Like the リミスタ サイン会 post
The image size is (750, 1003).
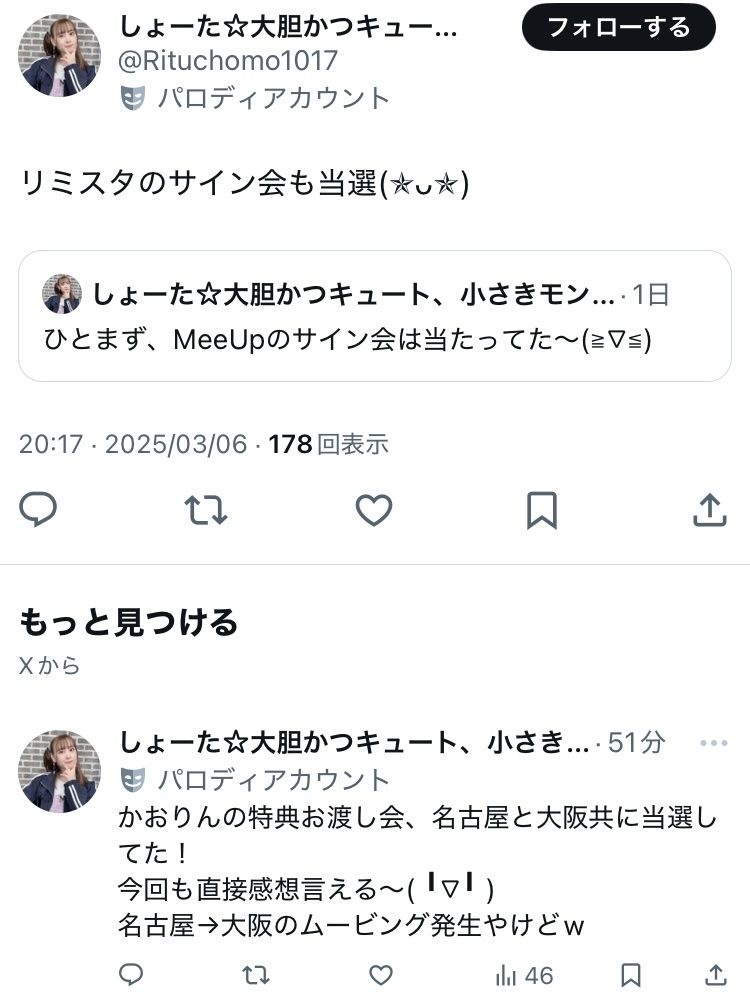point(374,510)
